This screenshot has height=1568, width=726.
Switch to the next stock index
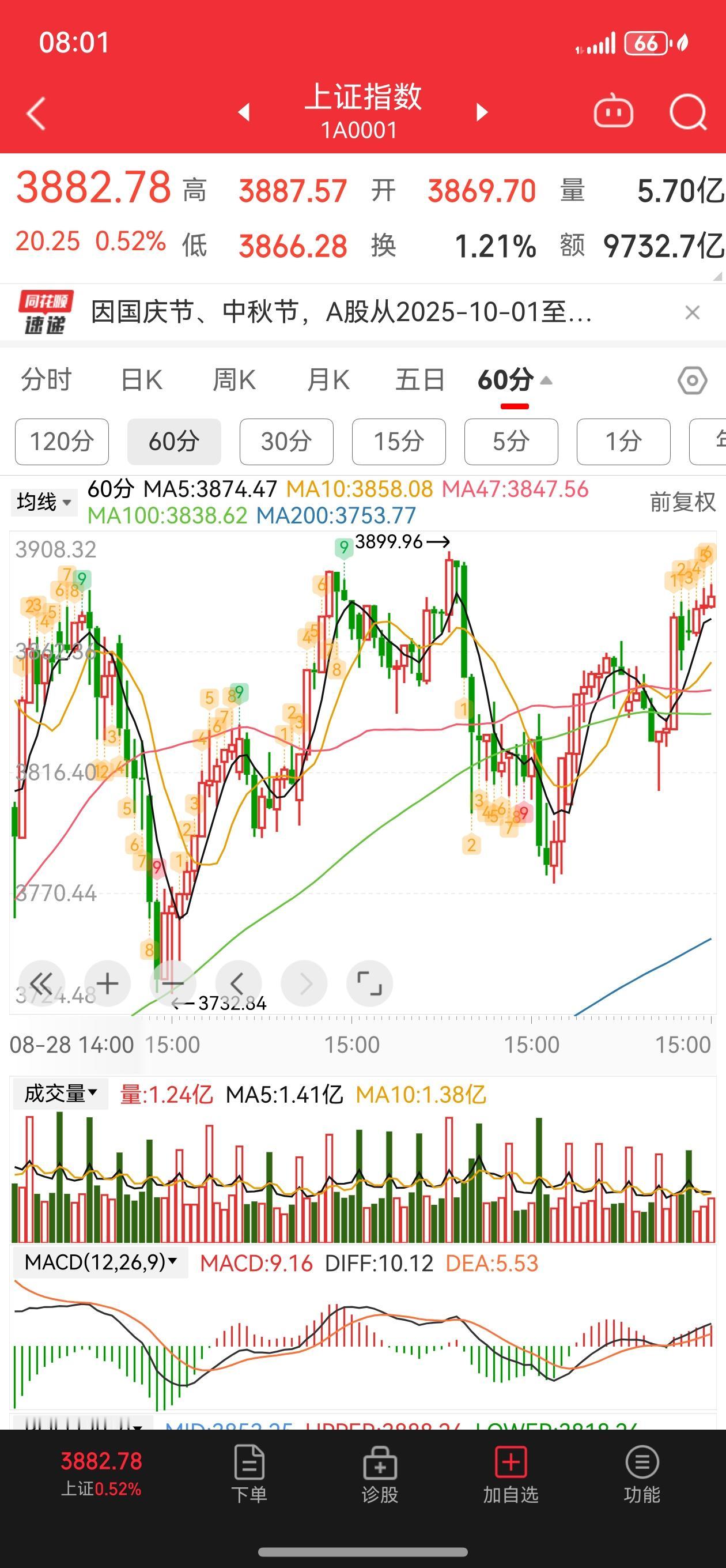(x=482, y=112)
